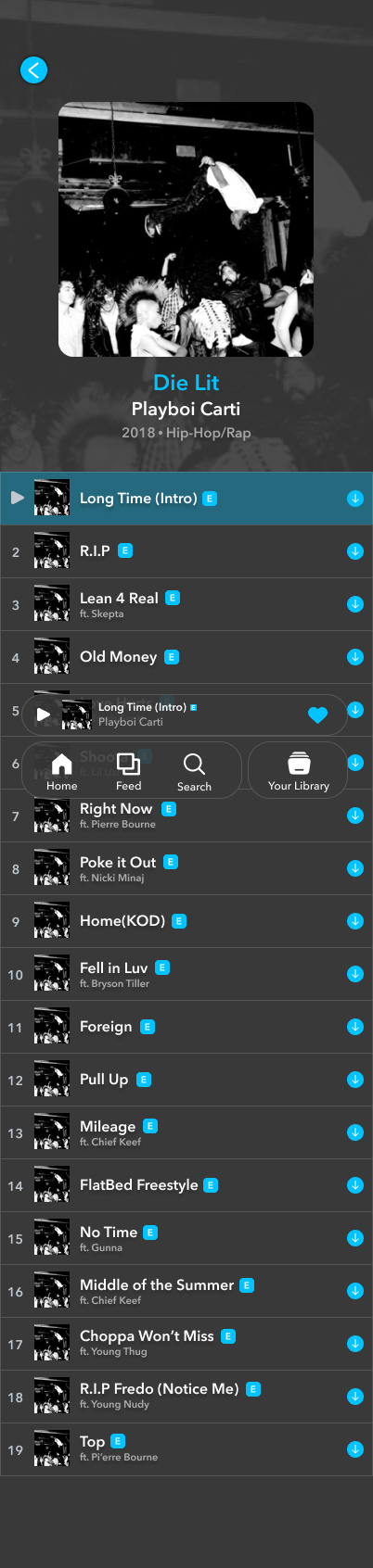Open track Old Money
Viewport: 373px width, 1568px height.
click(186, 657)
